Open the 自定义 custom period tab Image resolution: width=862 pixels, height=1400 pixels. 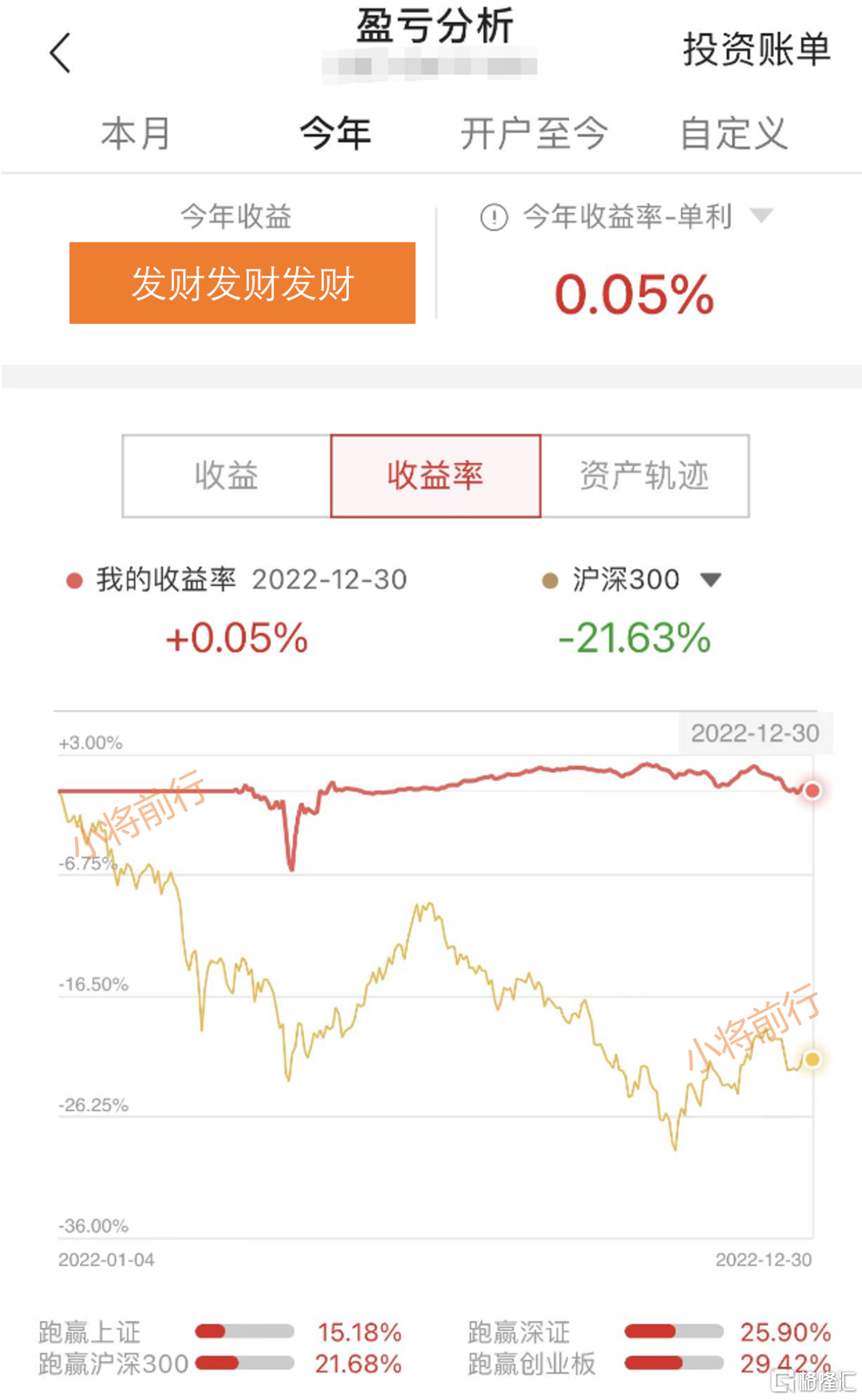click(x=733, y=132)
